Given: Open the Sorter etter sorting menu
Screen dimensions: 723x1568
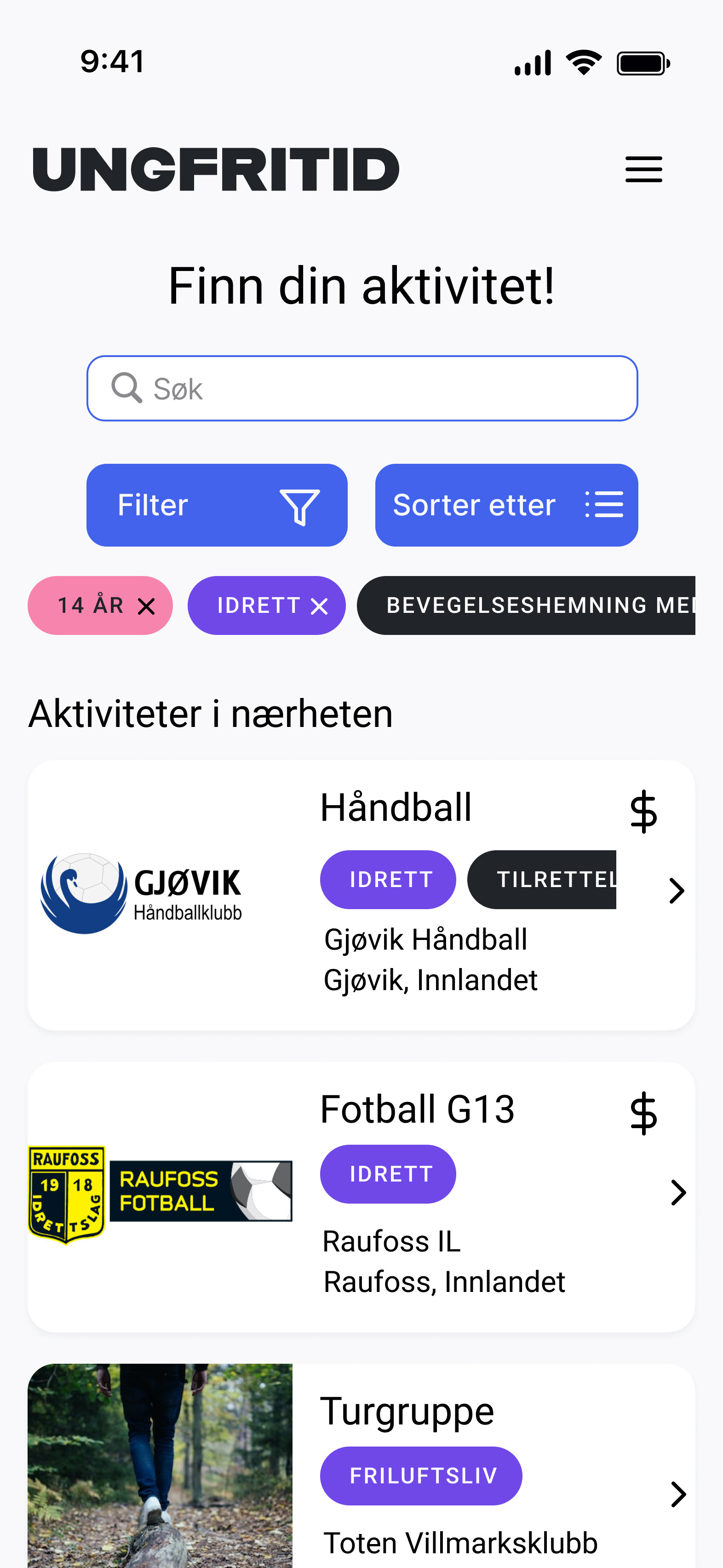Looking at the screenshot, I should tap(506, 505).
